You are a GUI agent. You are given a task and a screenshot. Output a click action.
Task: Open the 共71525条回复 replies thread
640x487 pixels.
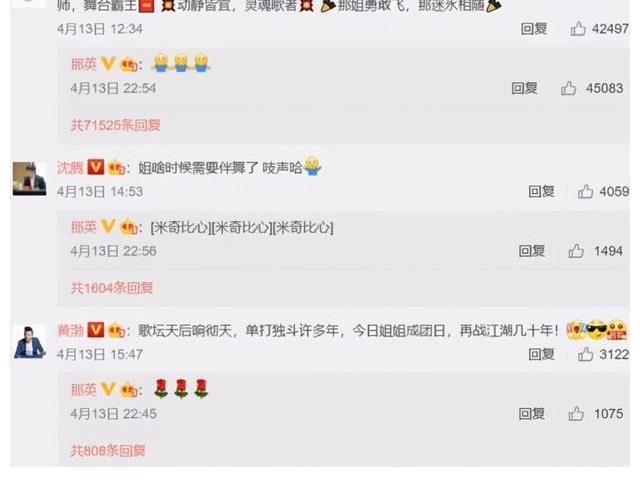tap(114, 125)
